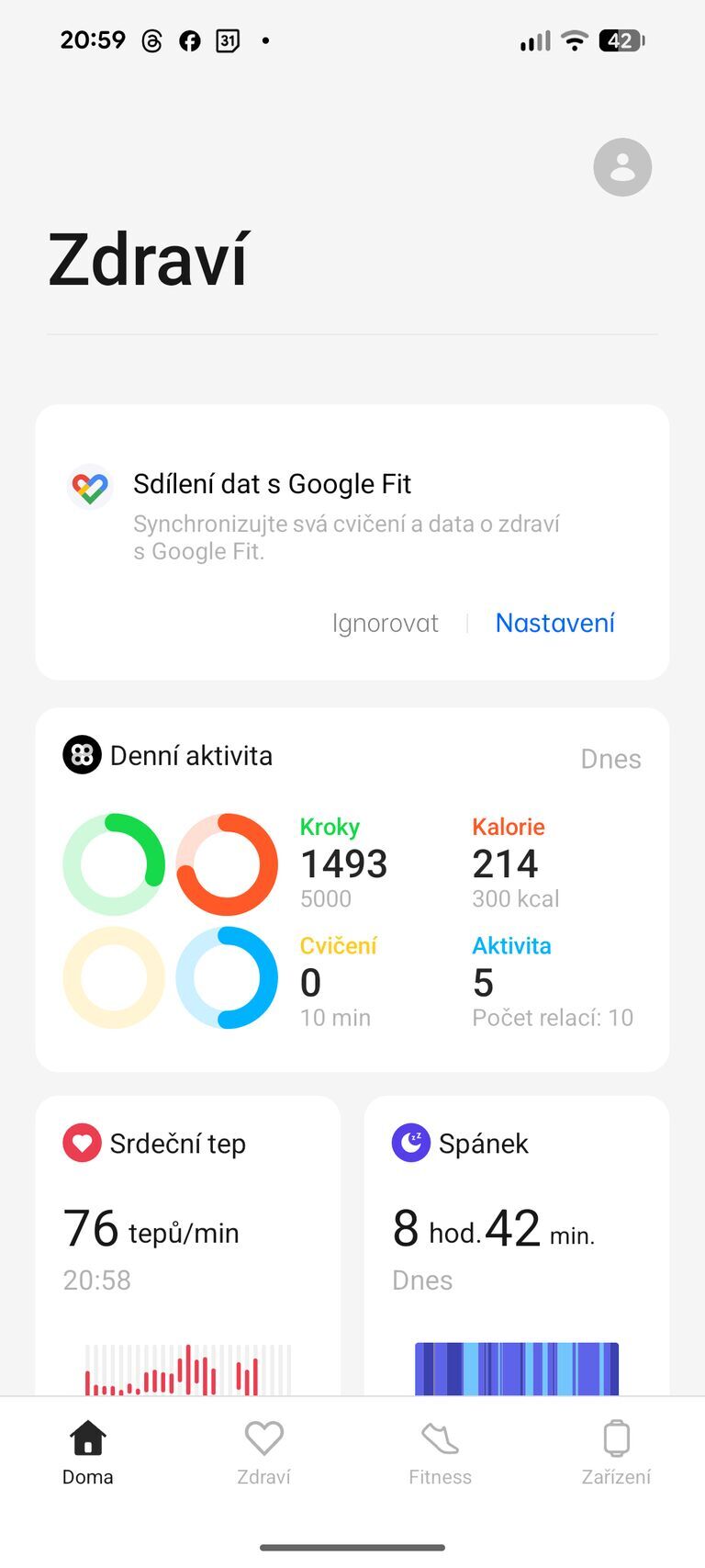Image resolution: width=705 pixels, height=1568 pixels.
Task: Open Nastavení for Google Fit sharing
Action: click(x=554, y=623)
